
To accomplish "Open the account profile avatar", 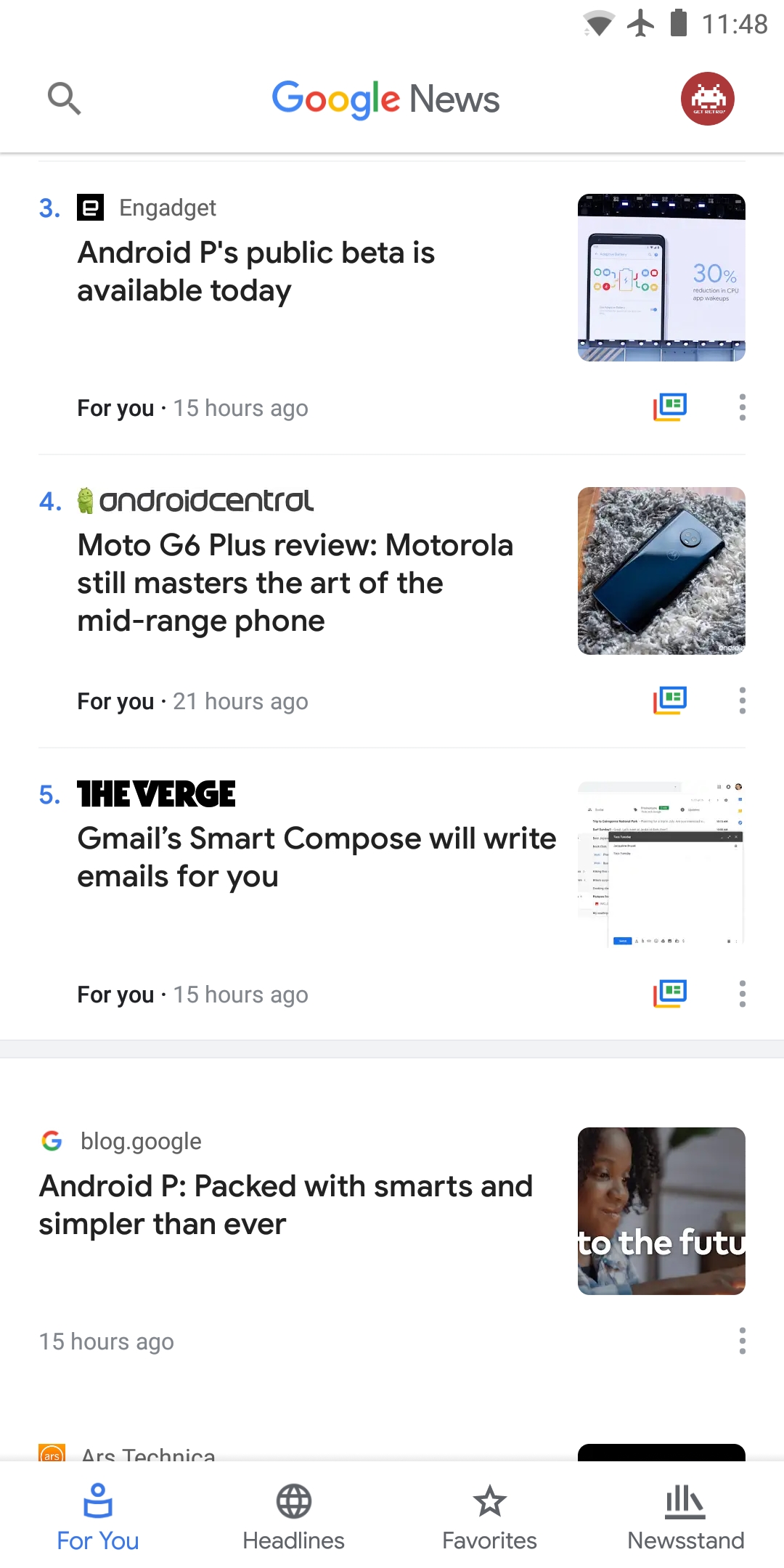I will coord(708,99).
